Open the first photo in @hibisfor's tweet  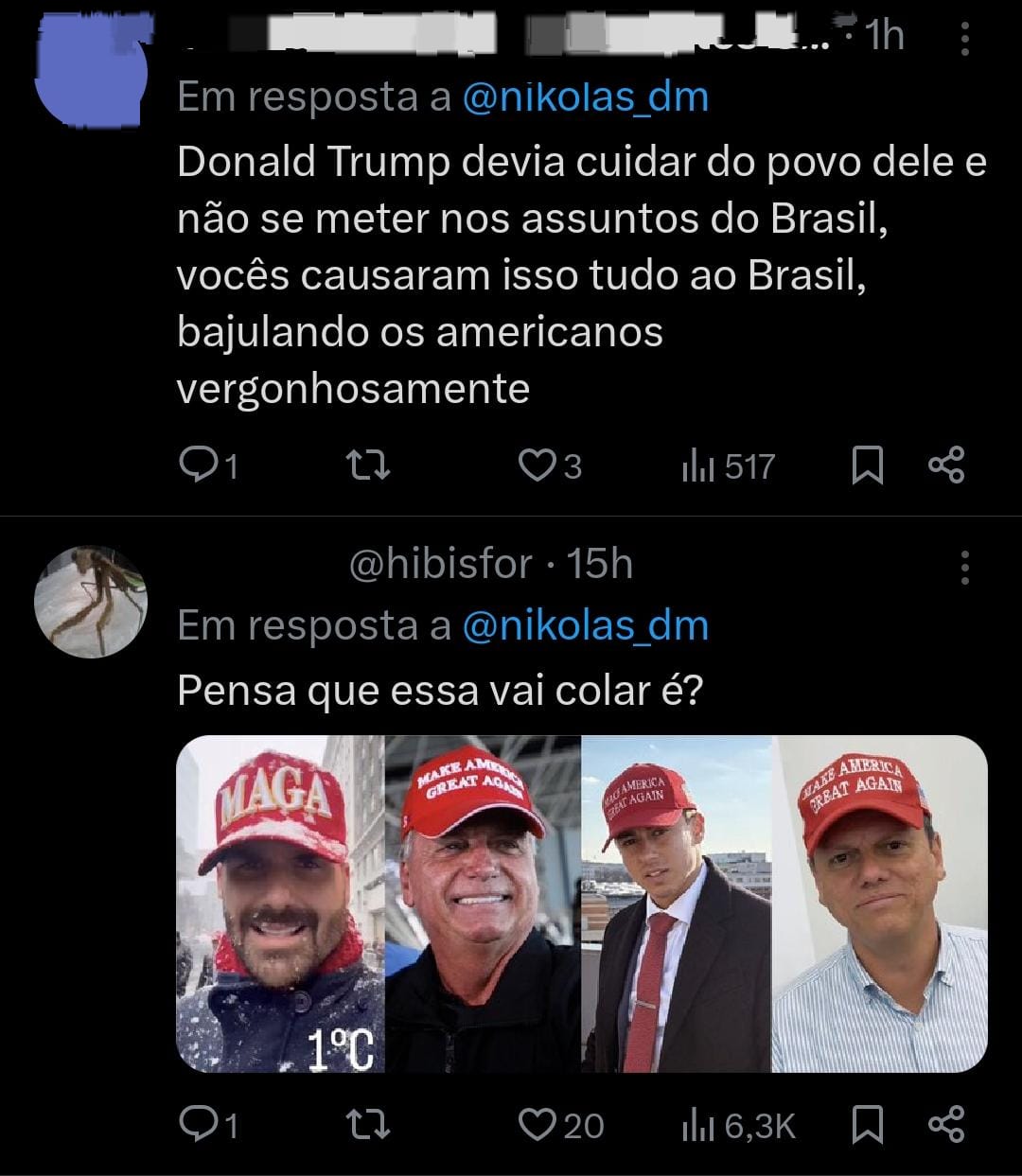280,904
